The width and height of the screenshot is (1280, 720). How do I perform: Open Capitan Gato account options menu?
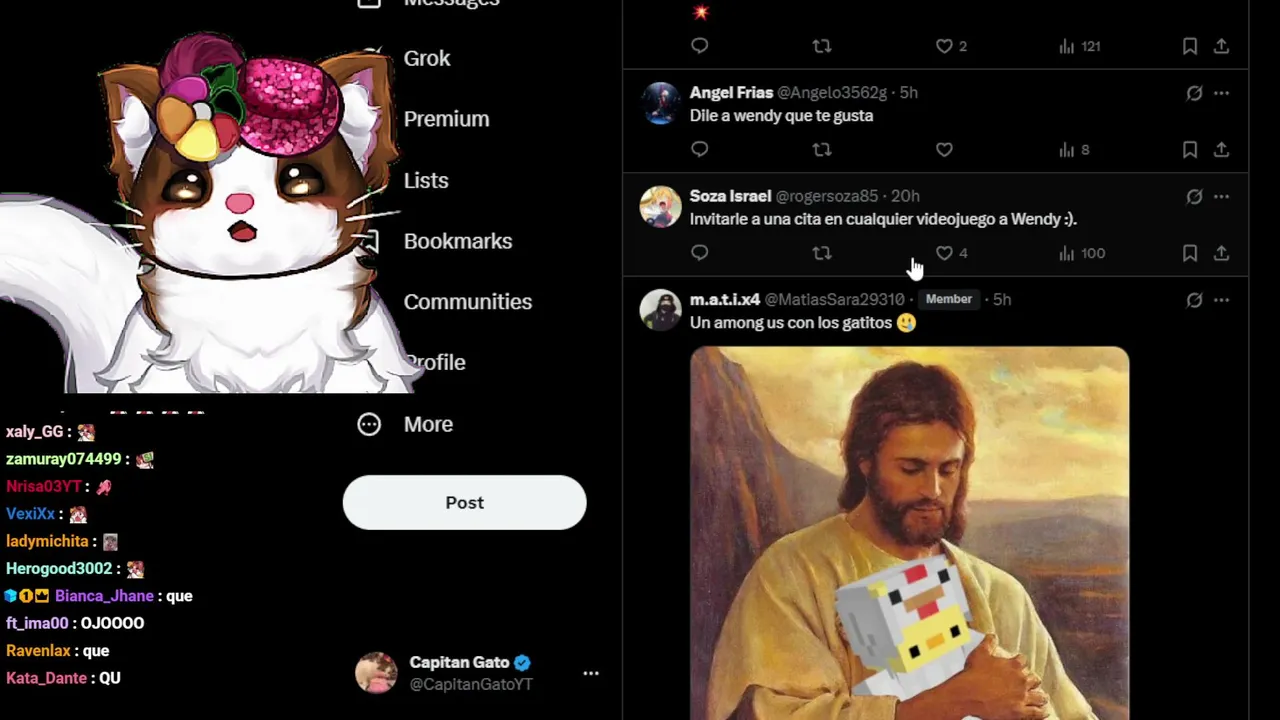(x=591, y=673)
